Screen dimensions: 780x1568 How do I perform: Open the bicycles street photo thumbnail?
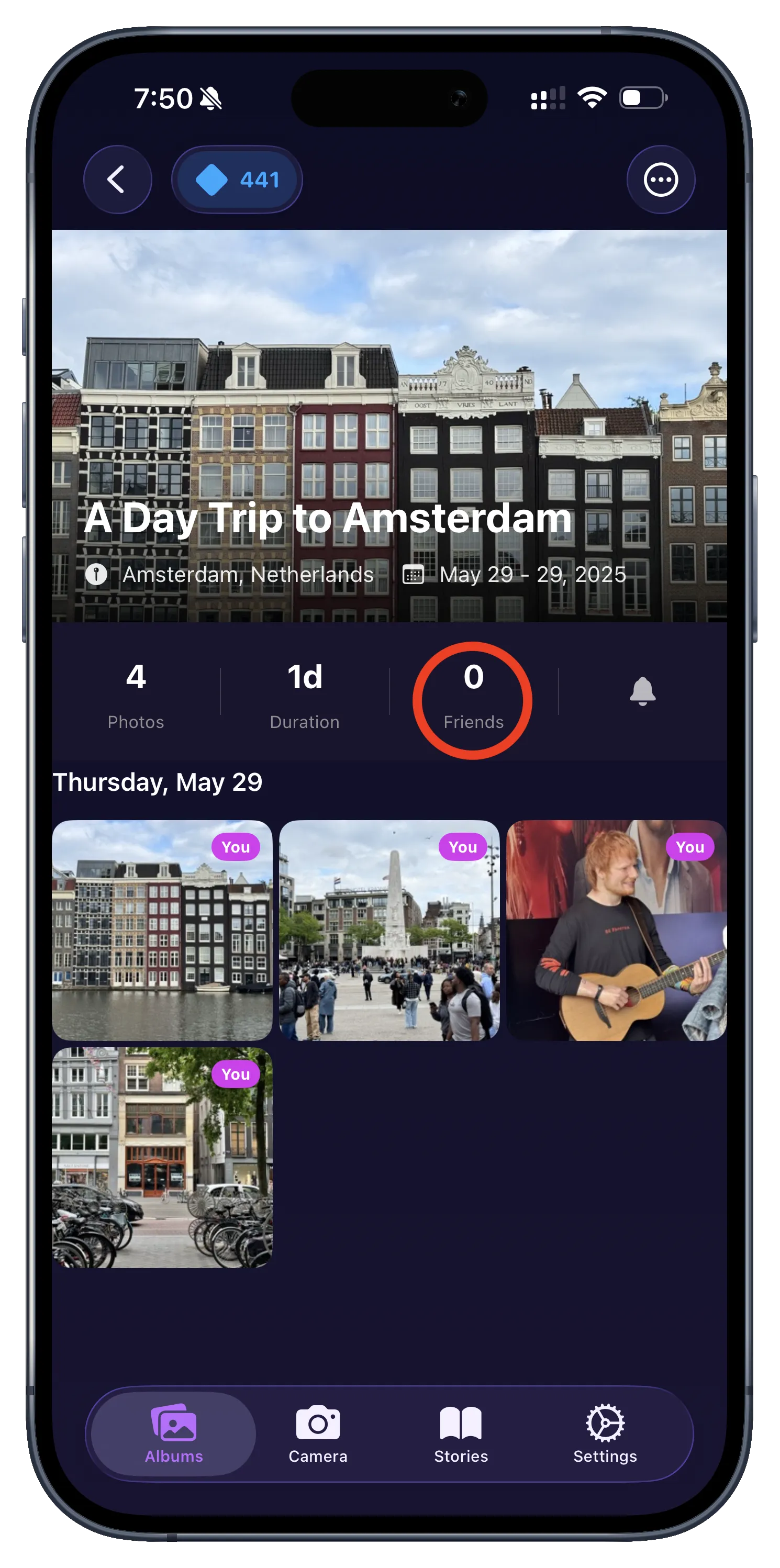coord(163,1157)
